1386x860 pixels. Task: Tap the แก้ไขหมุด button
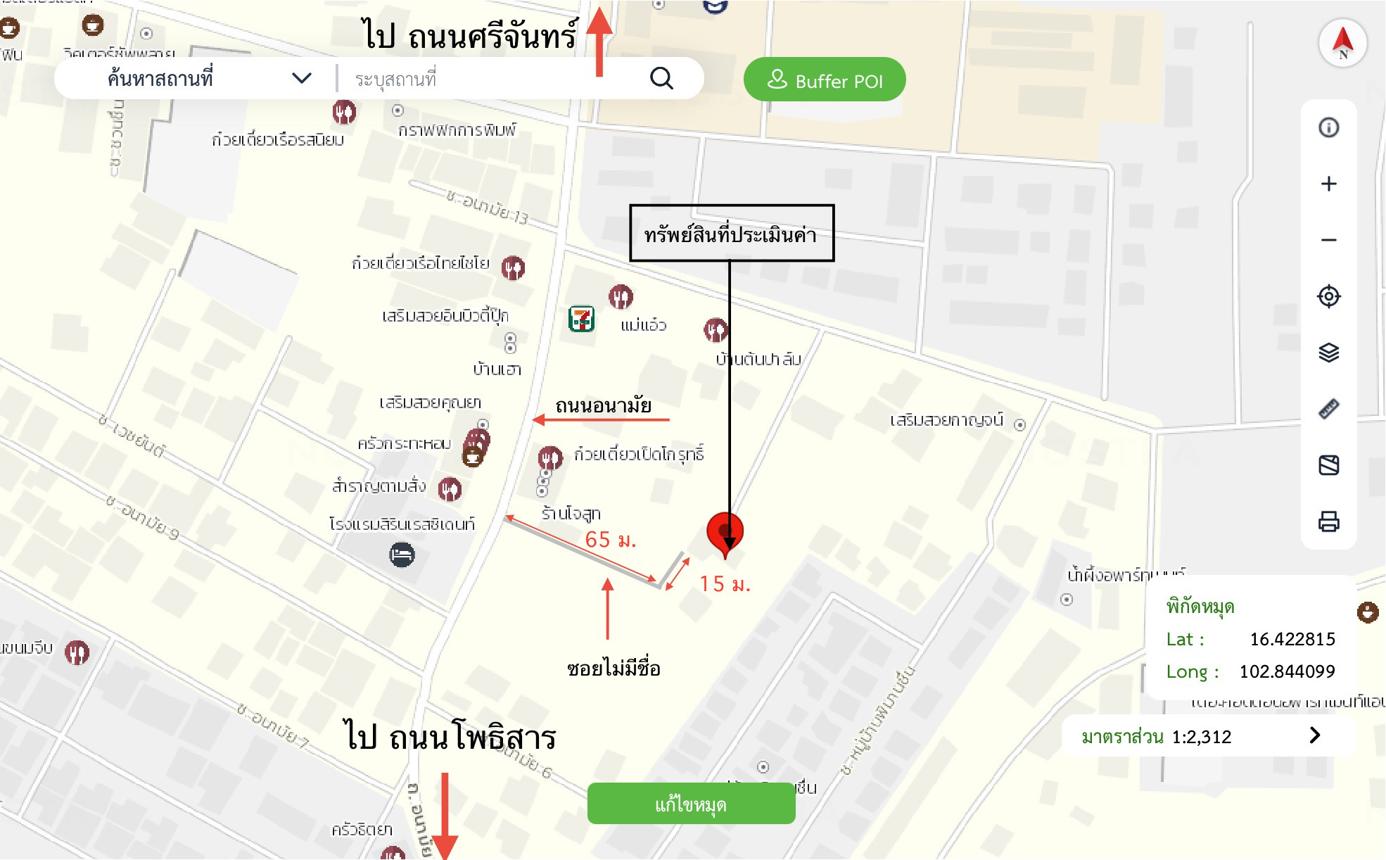click(691, 804)
